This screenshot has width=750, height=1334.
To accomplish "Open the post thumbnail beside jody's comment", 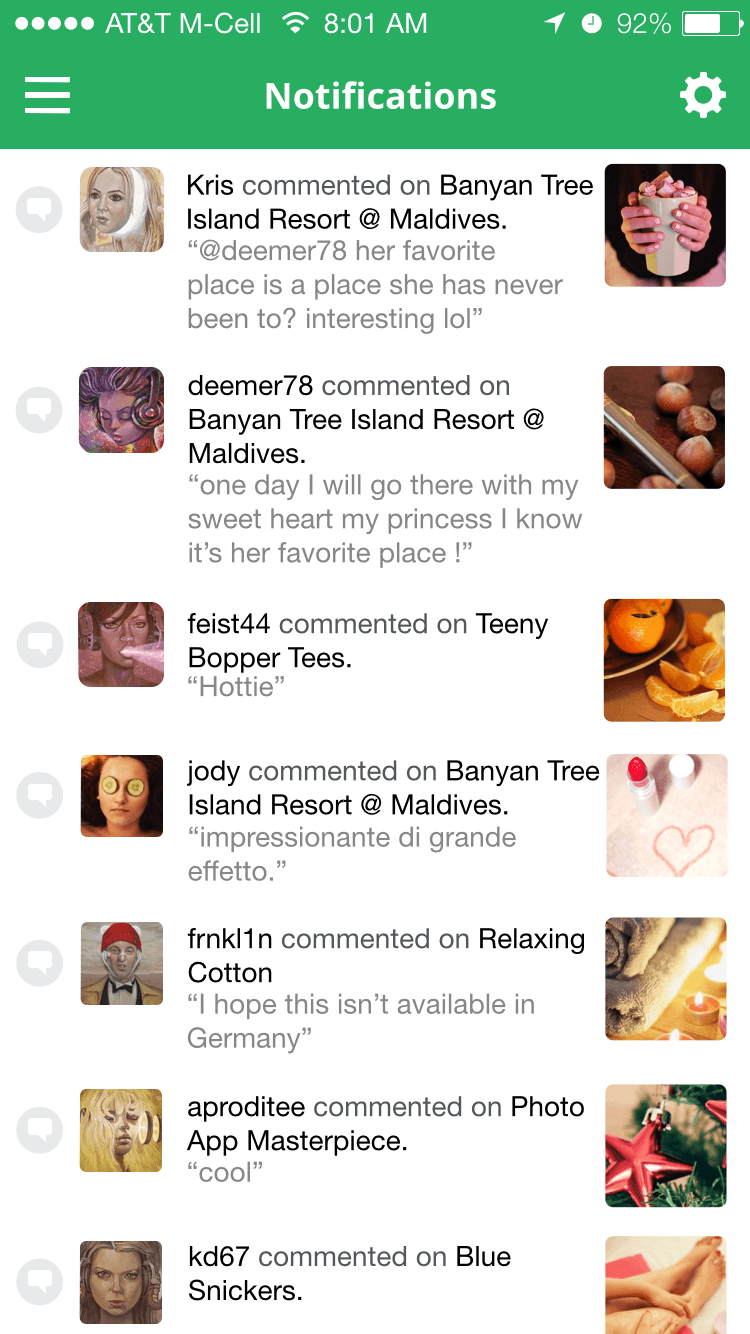I will pyautogui.click(x=667, y=815).
